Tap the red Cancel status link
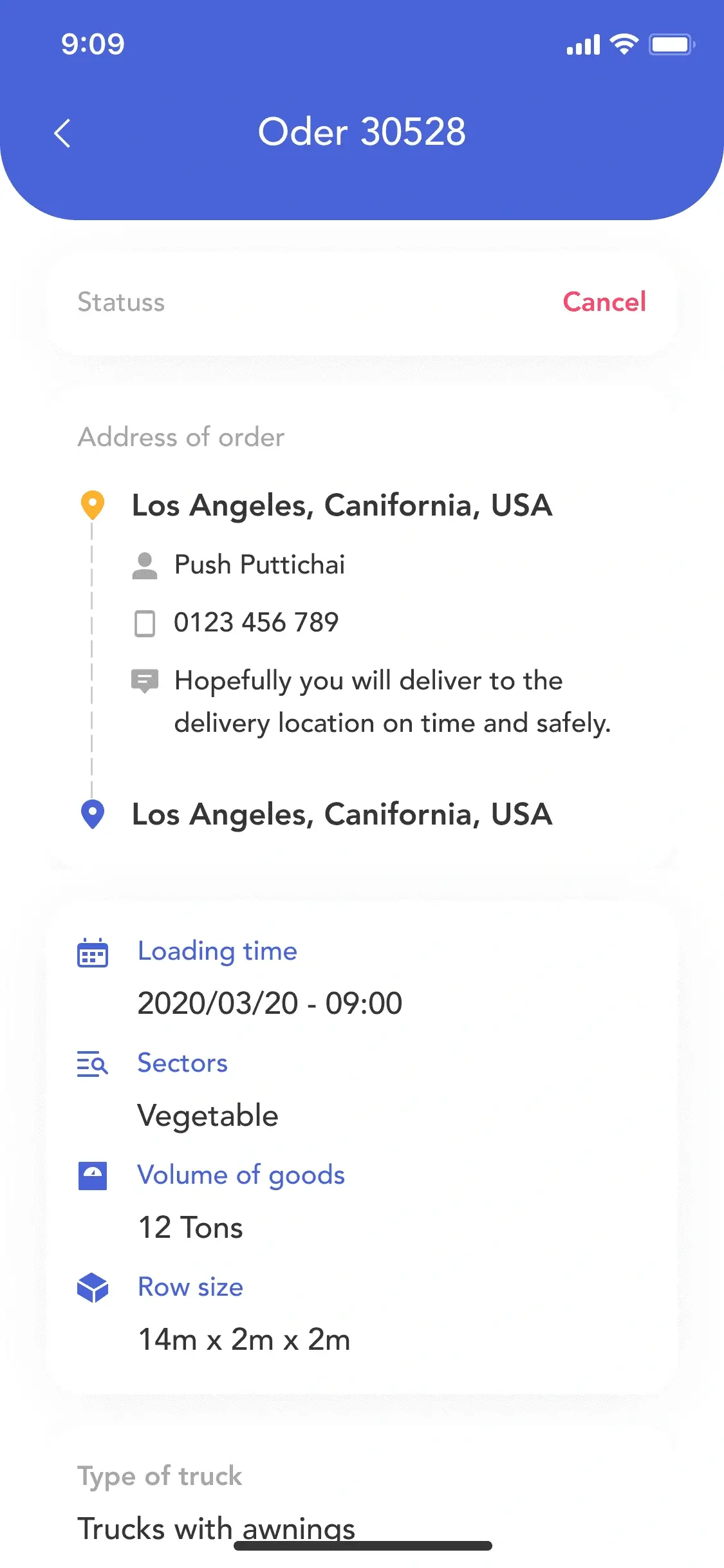724x1568 pixels. click(604, 302)
